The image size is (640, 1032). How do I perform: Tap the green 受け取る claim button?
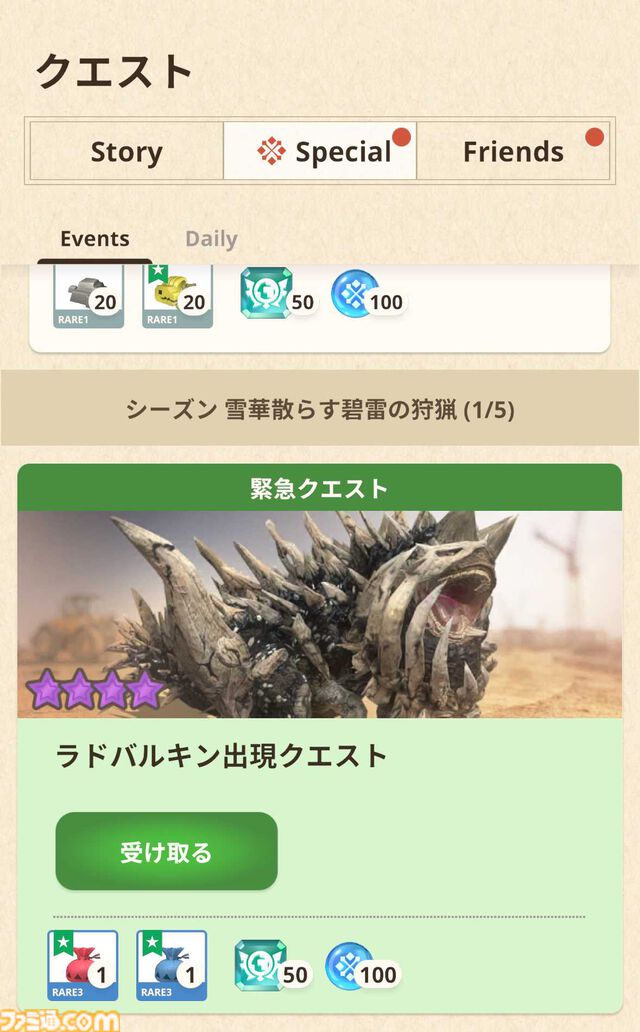click(166, 852)
